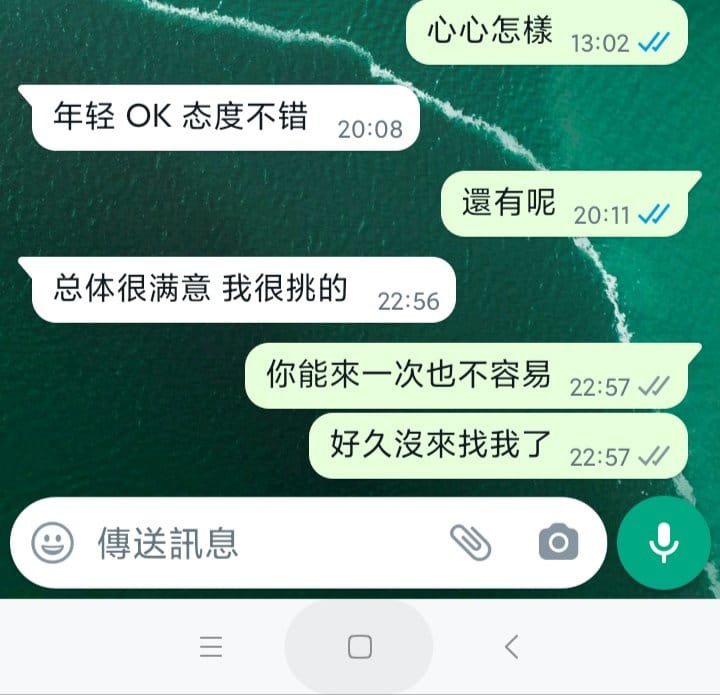
Task: Open the camera to send a photo
Action: (558, 543)
